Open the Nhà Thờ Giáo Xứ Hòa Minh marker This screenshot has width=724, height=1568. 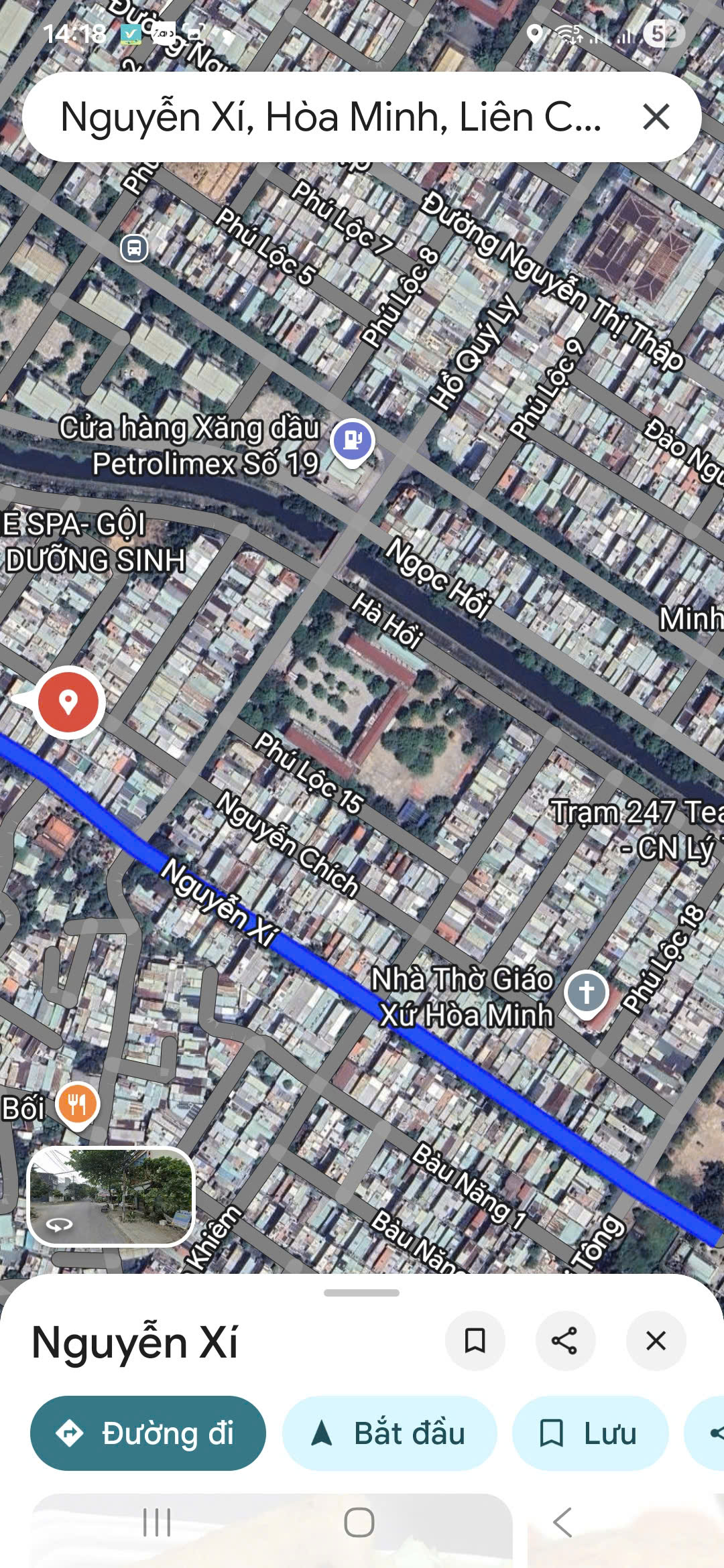[586, 992]
